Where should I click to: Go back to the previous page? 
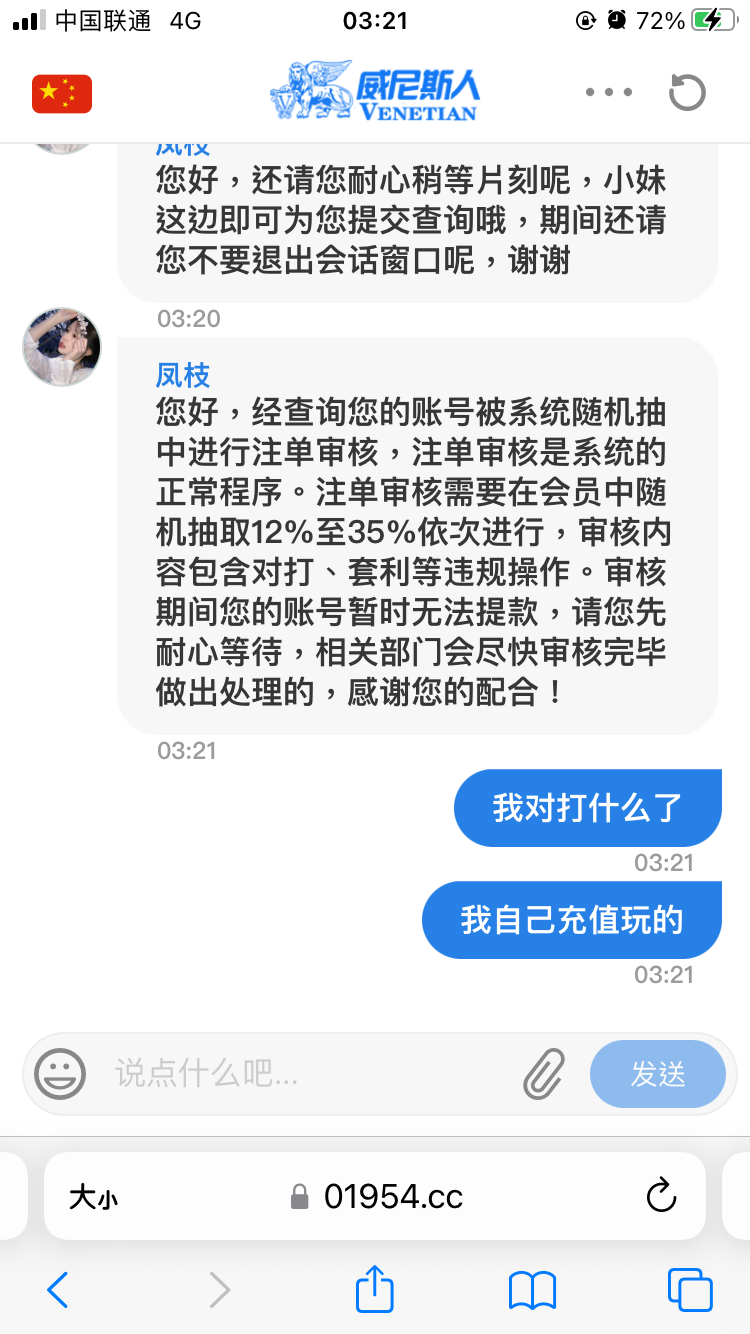coord(58,1290)
